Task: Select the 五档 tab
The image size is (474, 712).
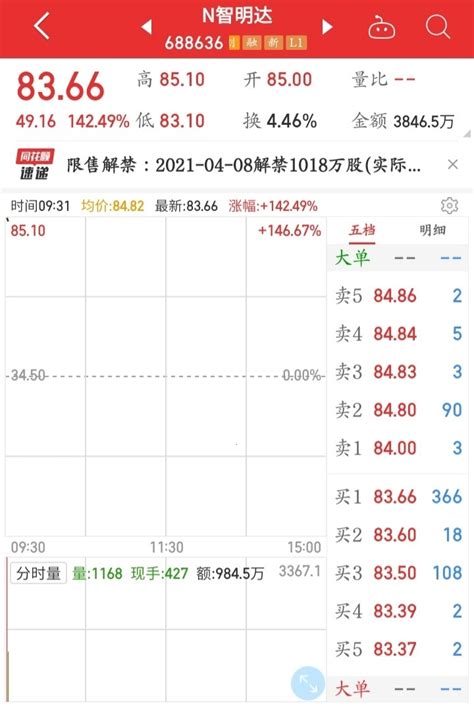Action: click(x=362, y=230)
